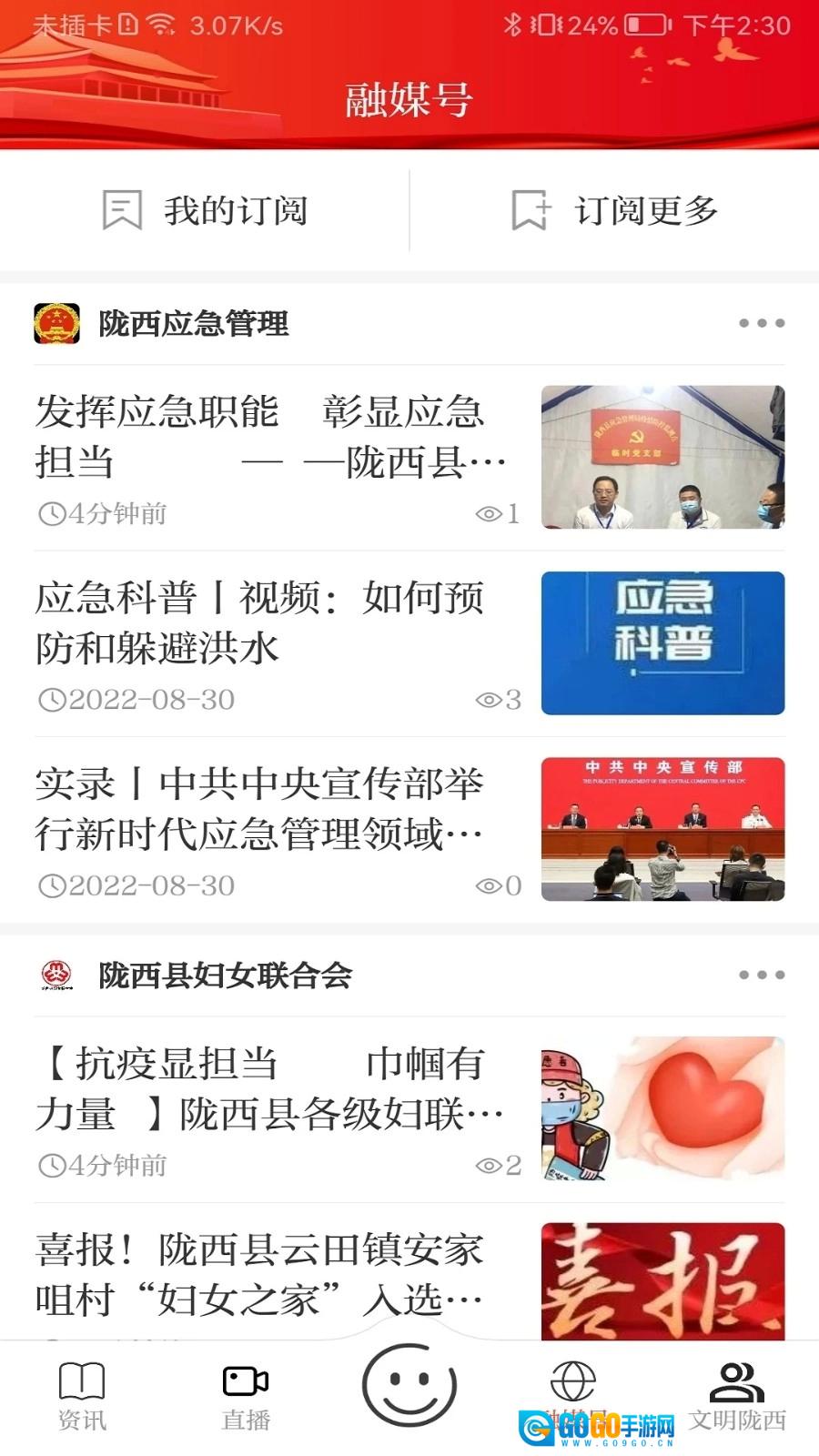Screen dimensions: 819x1456
Task: Open article 抗疫显担当 巾帼有力量
Action: click(409, 1109)
